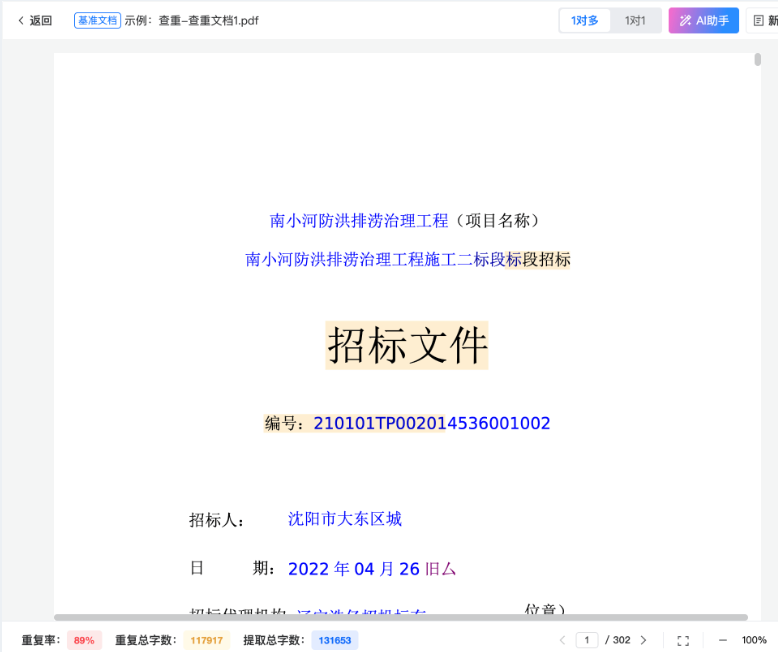Viewport: 778px width, 652px height.
Task: Tap the page number input field
Action: point(587,640)
